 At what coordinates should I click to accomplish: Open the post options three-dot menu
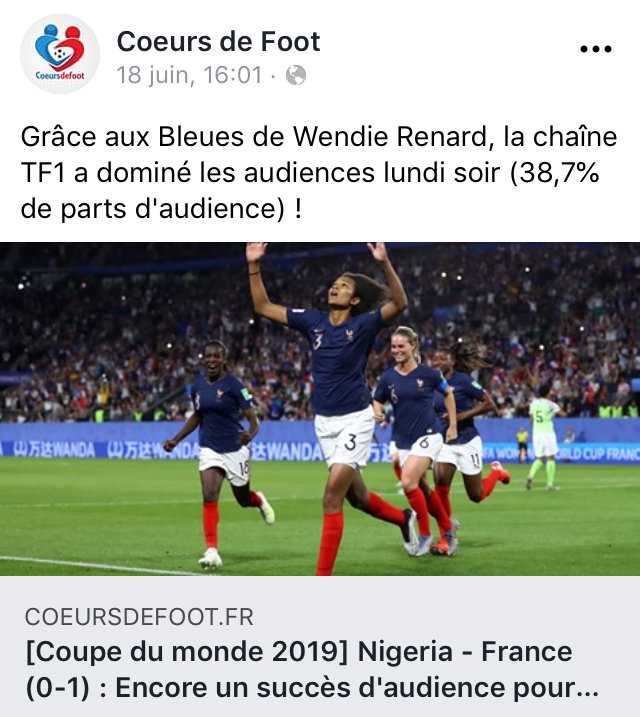[597, 49]
